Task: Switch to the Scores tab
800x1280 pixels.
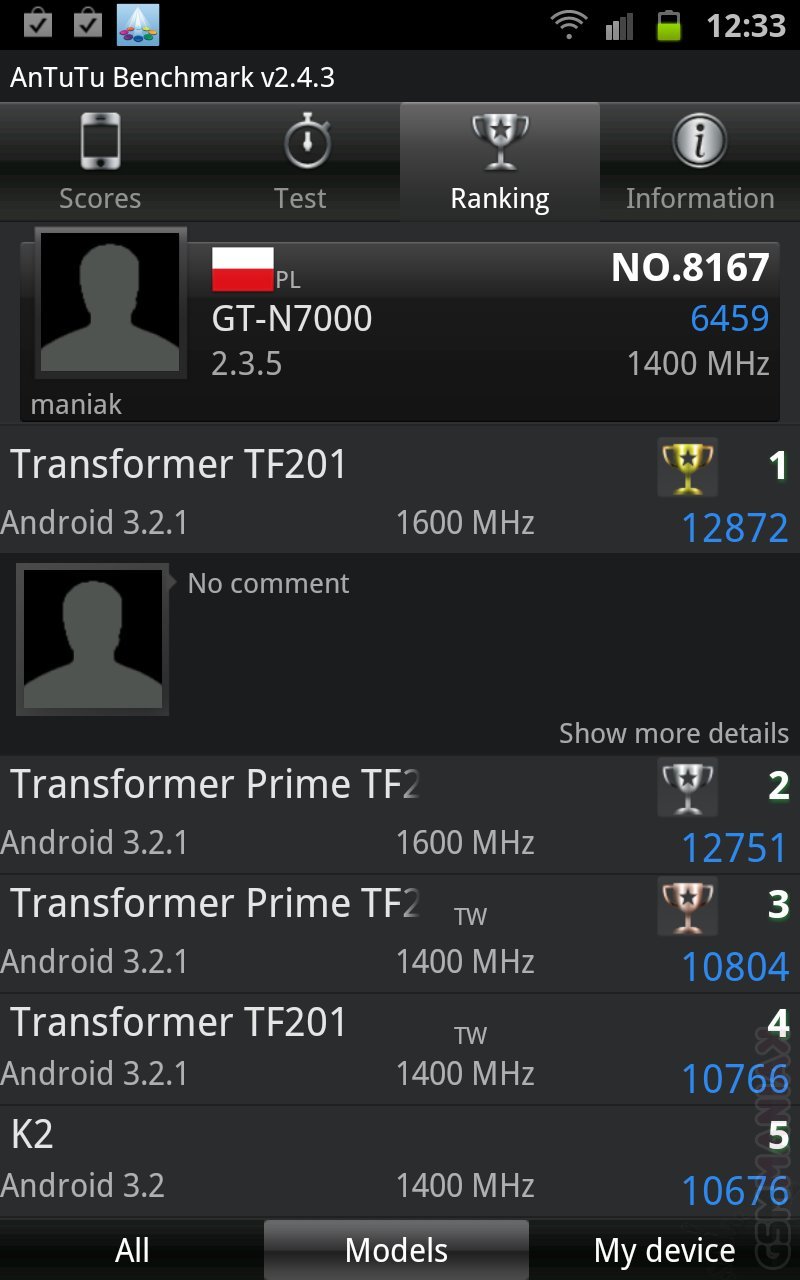Action: [x=100, y=162]
